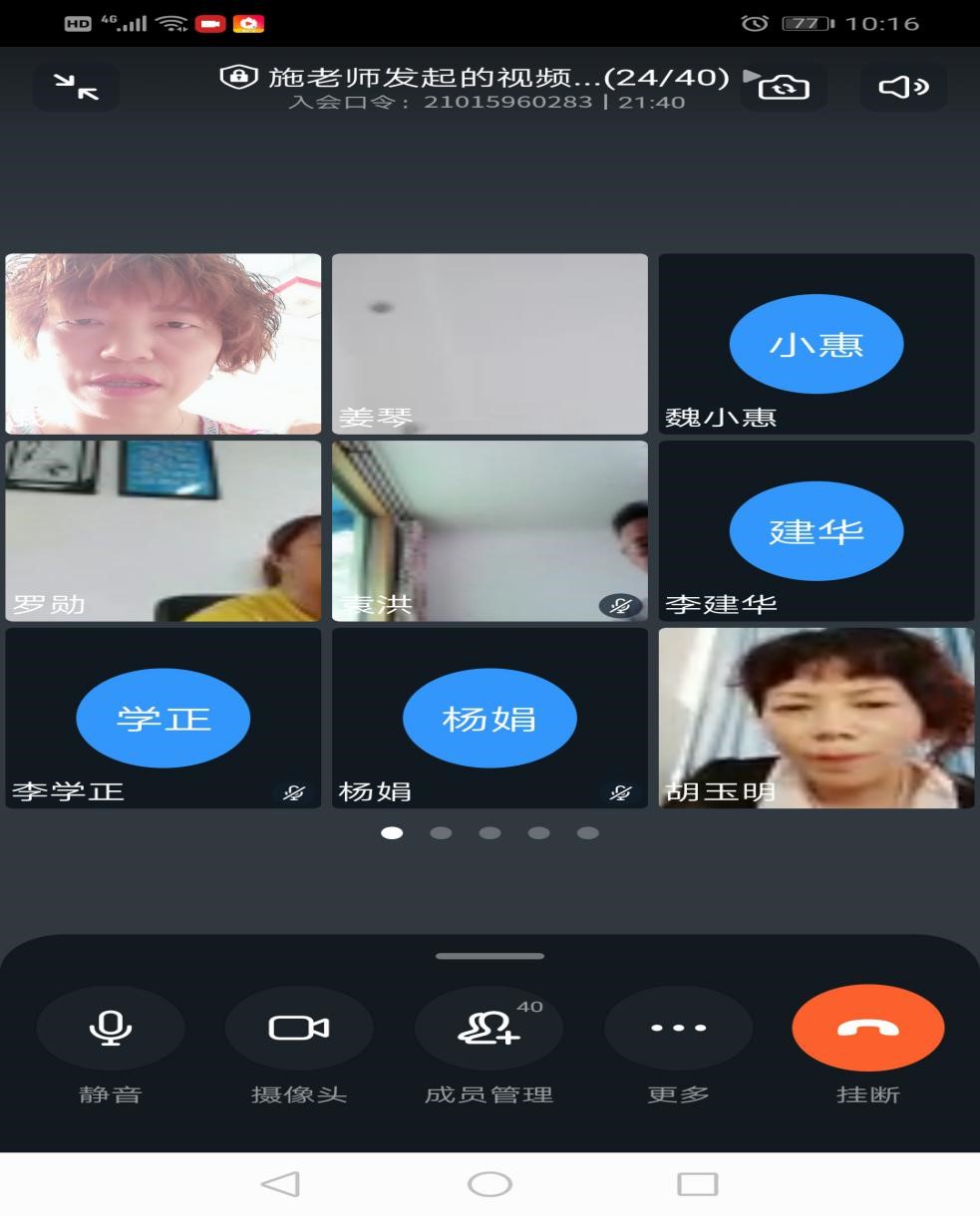
Task: Select 杨娟's participant tile
Action: click(490, 718)
